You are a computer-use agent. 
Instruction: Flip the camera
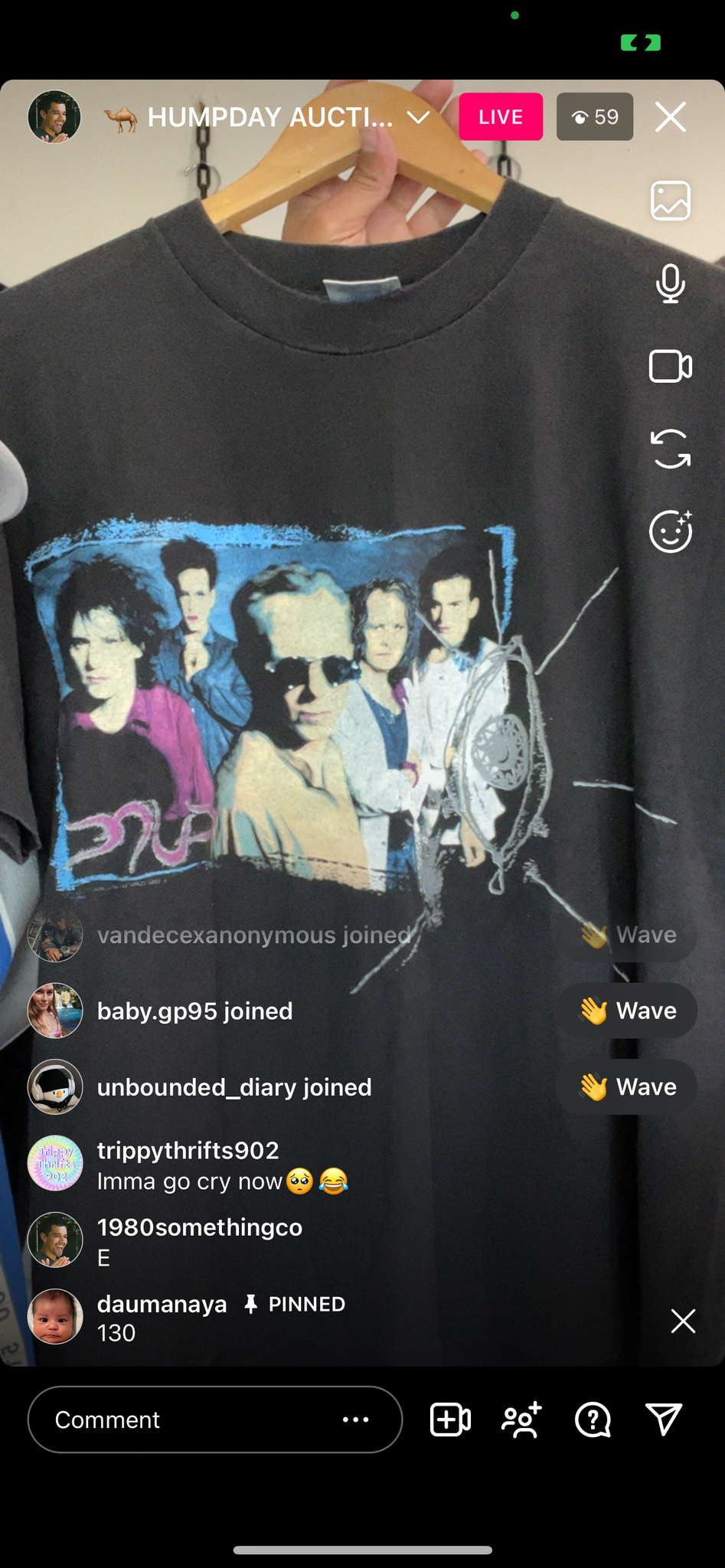point(670,449)
